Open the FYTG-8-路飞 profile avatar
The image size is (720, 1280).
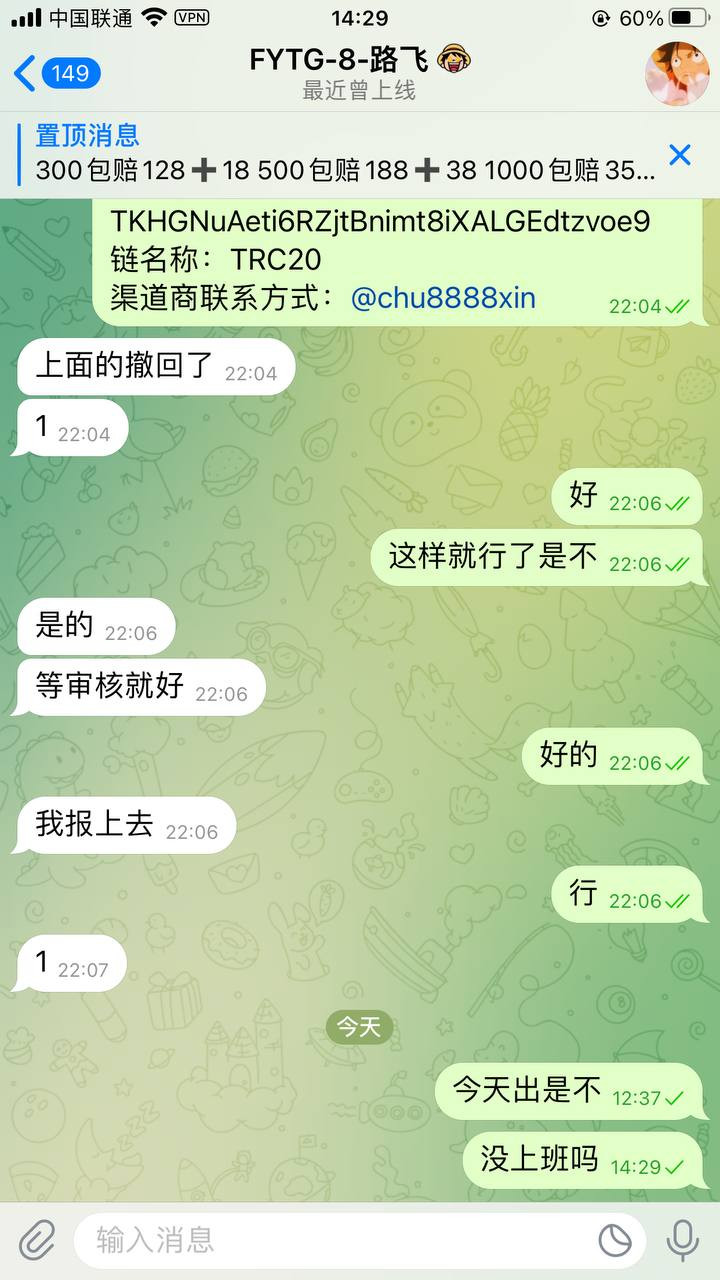coord(677,73)
